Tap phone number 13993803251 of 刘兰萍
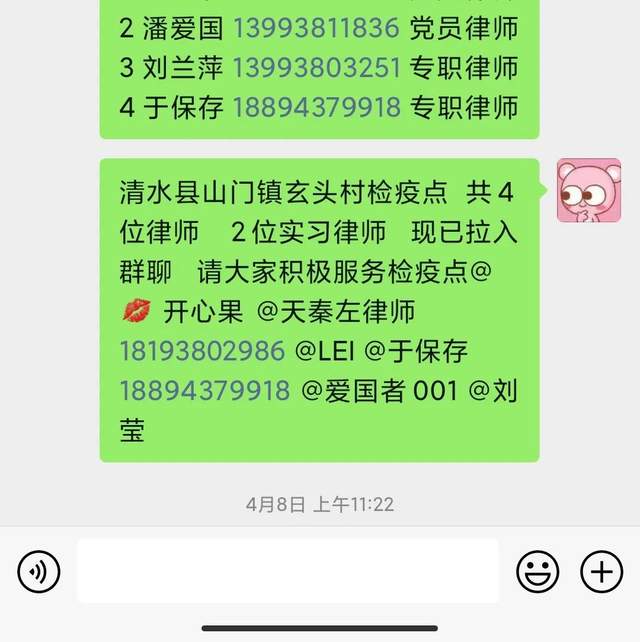 315,67
